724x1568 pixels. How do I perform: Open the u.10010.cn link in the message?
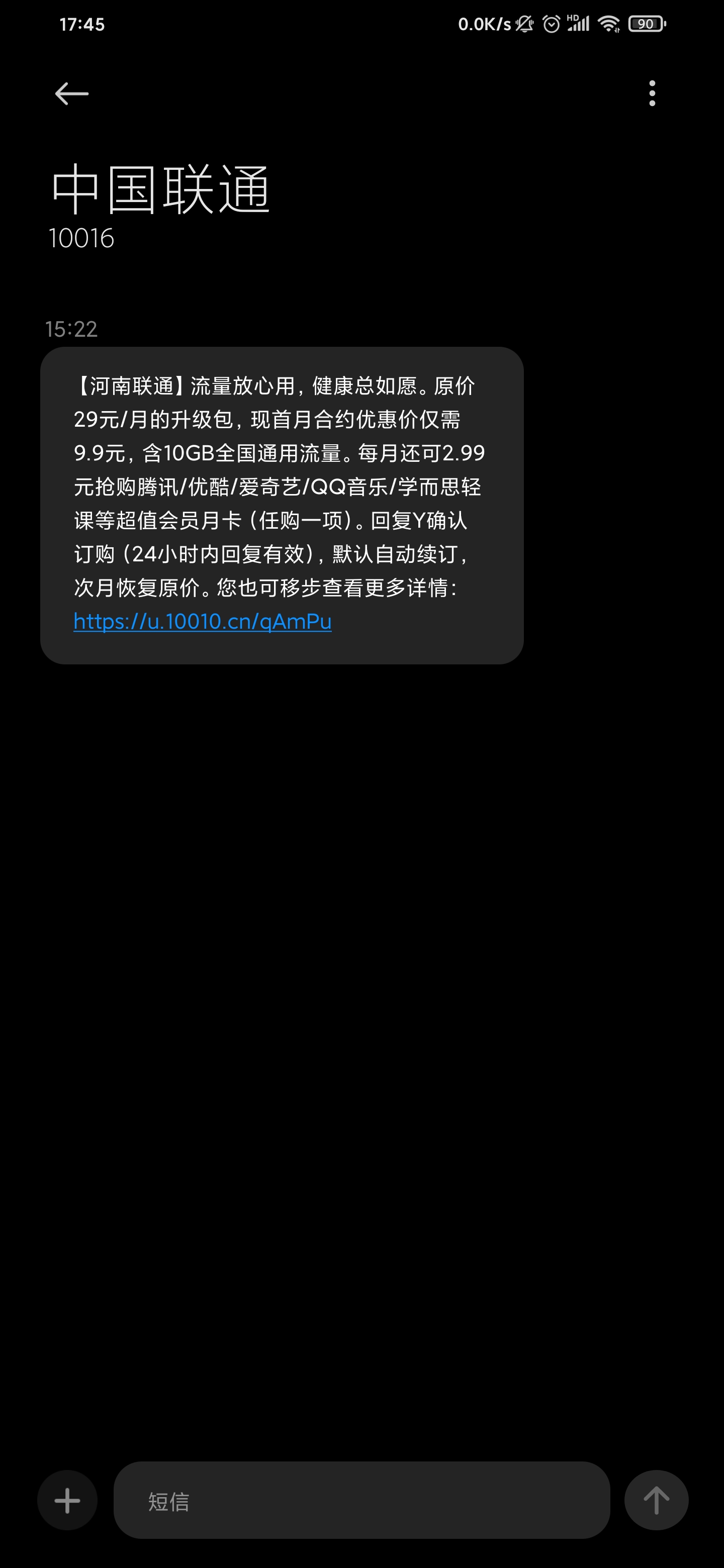click(203, 621)
